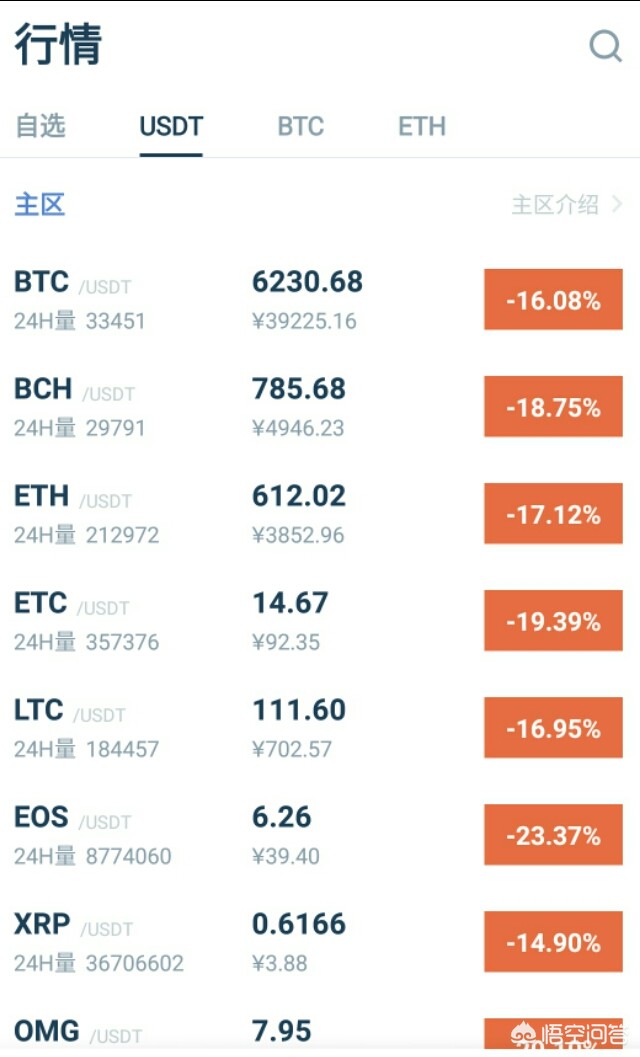Screen dimensions: 640x1057
Task: Switch to the 自选 tab
Action: pos(41,126)
